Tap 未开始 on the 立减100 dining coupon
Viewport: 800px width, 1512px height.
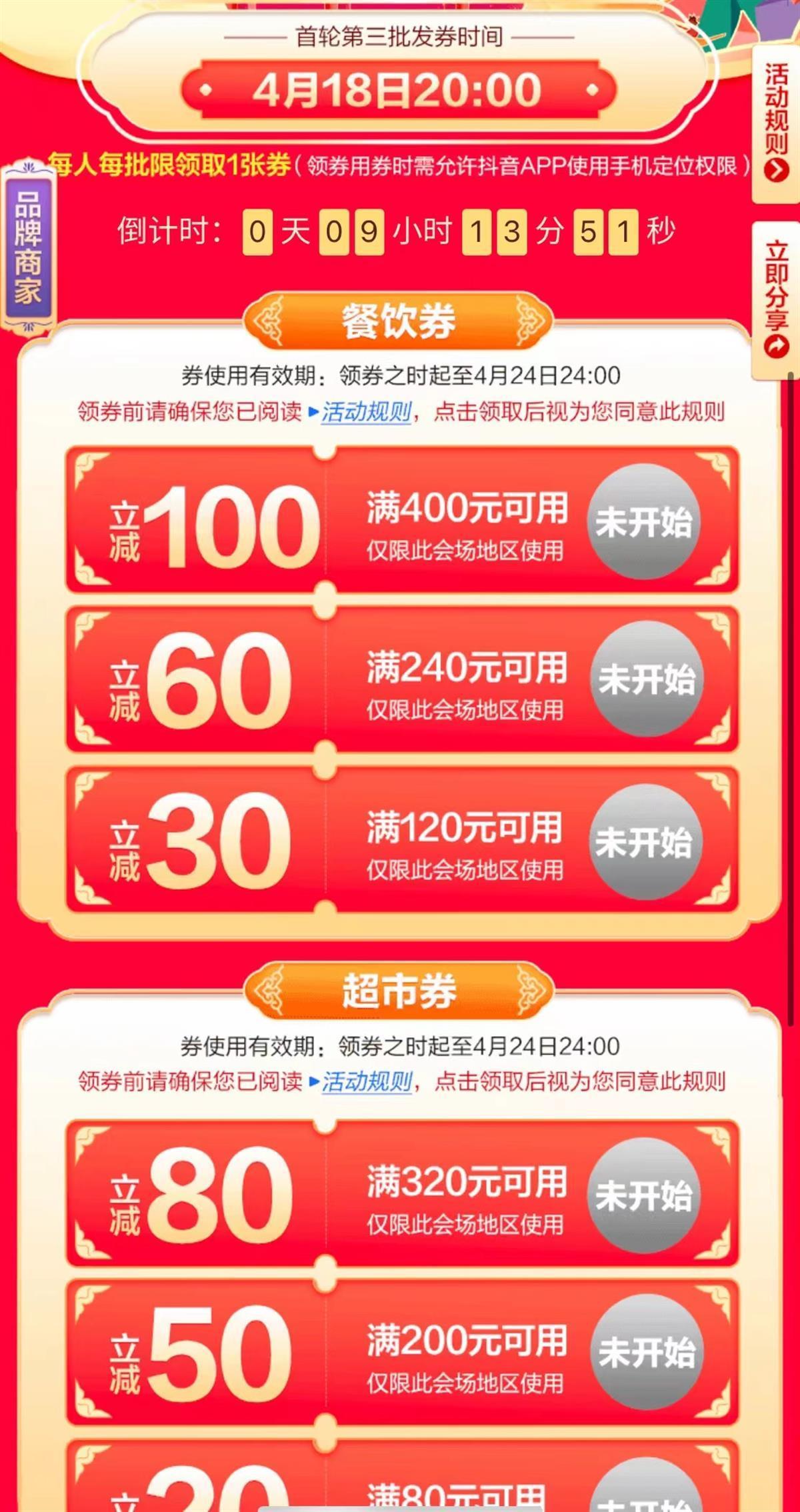pos(643,521)
